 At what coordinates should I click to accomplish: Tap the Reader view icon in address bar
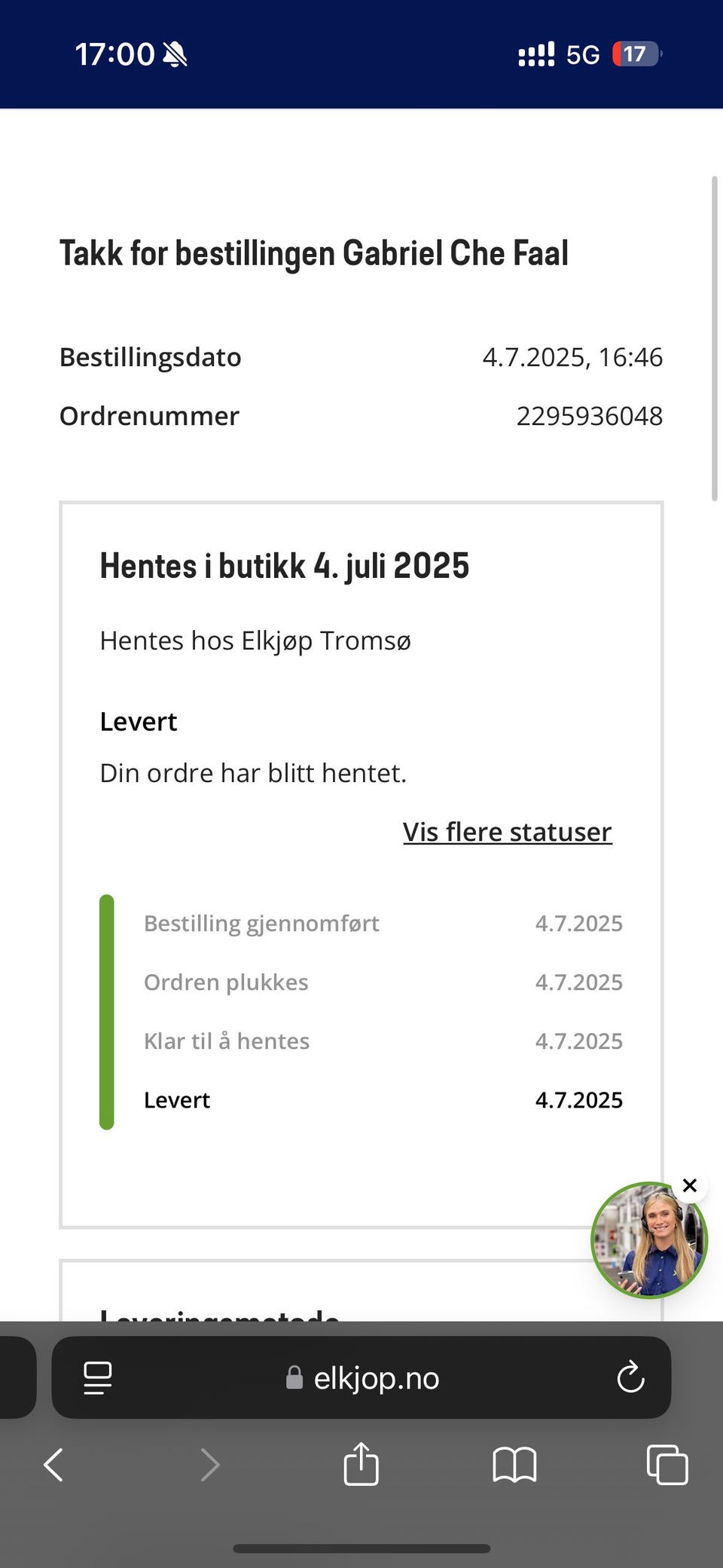(96, 1378)
